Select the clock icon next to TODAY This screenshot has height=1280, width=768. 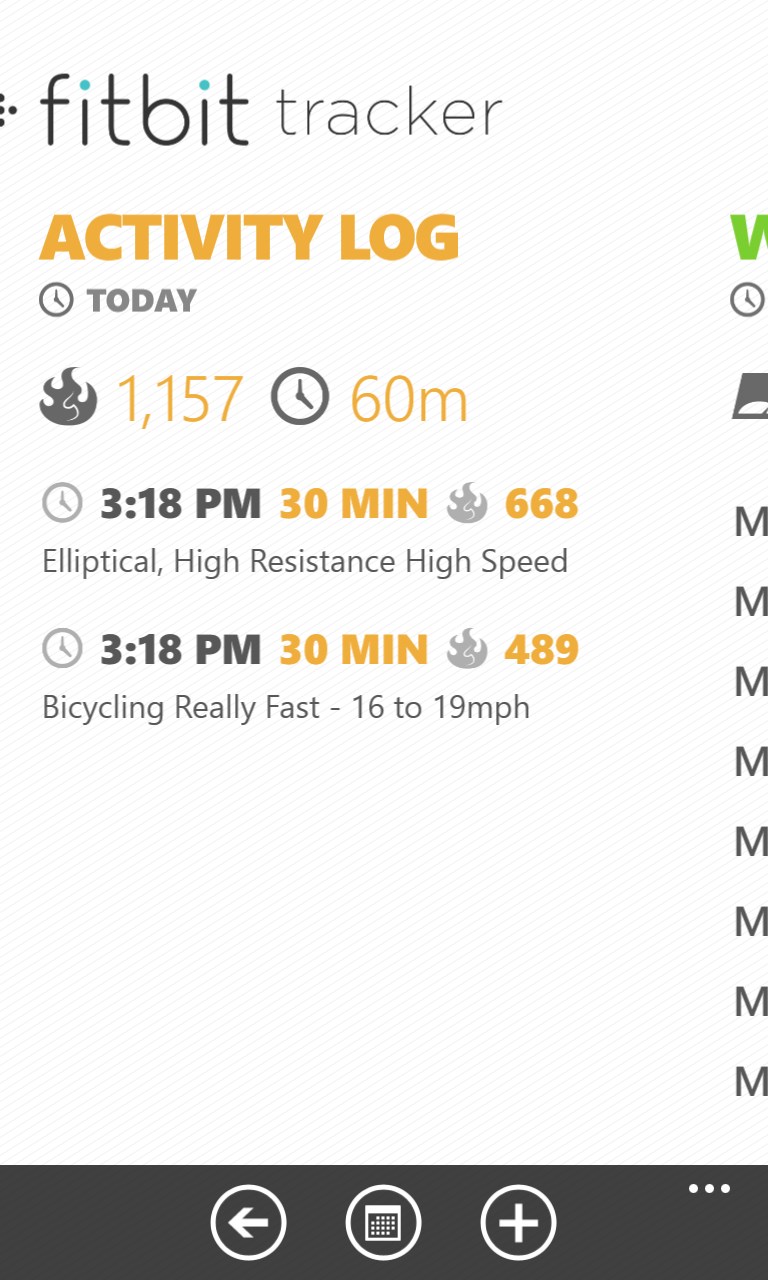[57, 299]
